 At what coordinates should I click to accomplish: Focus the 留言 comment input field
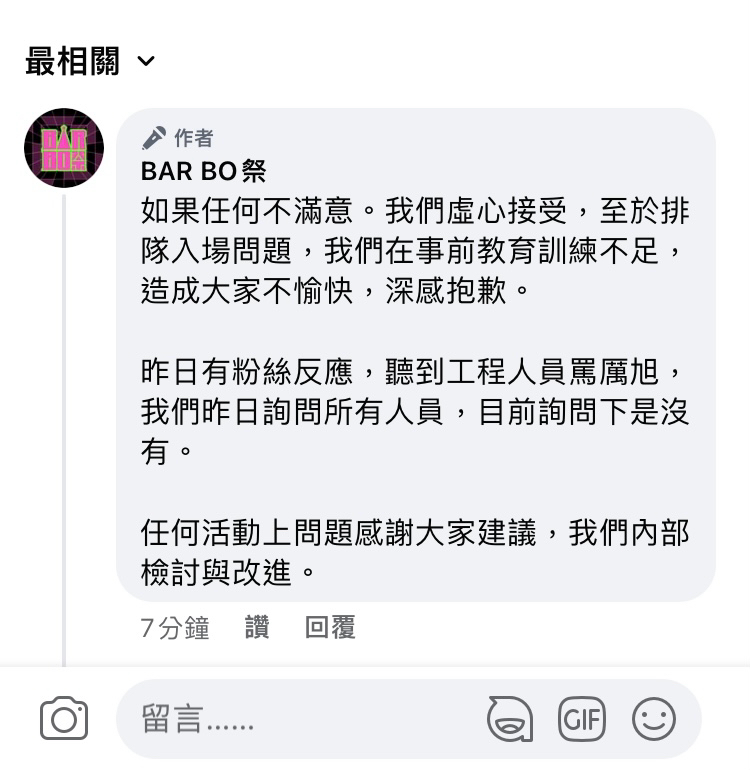click(300, 719)
